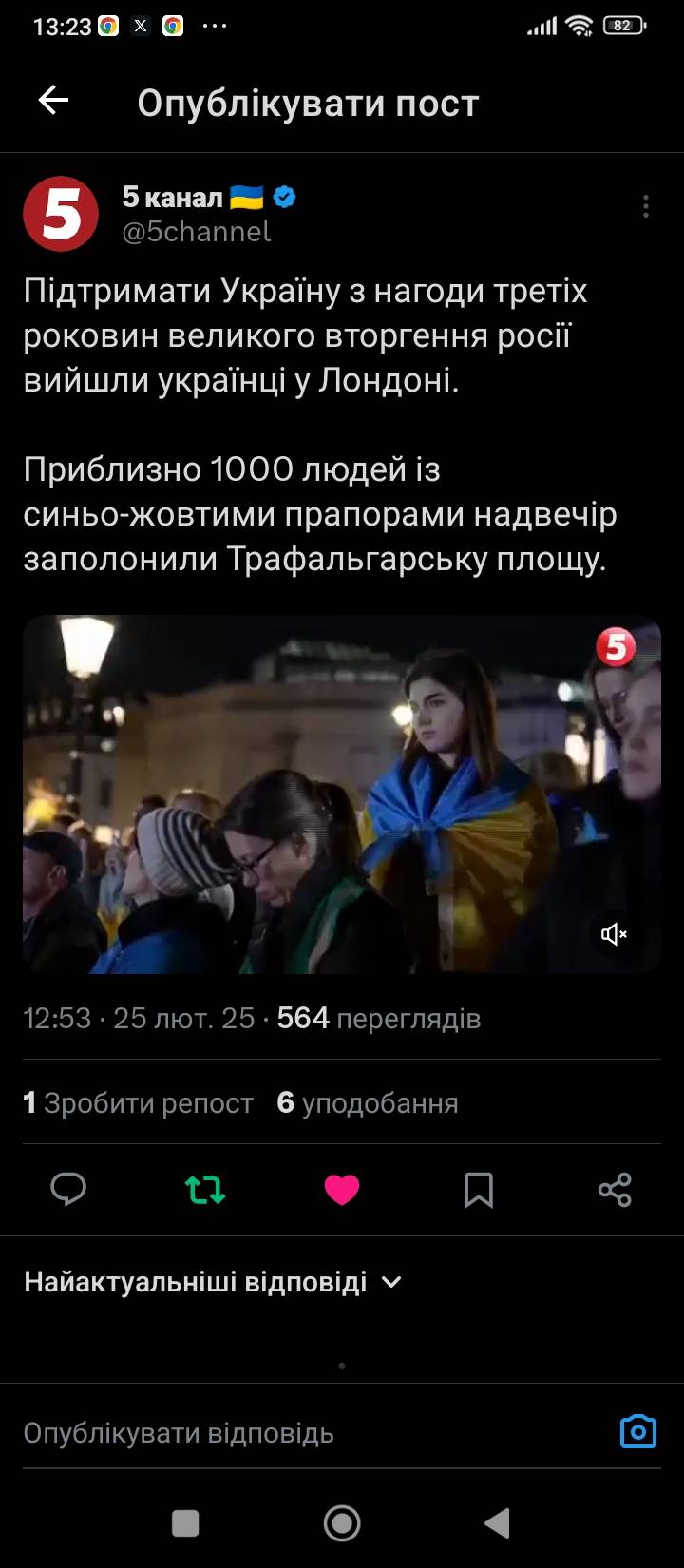Reply with the comment bubble icon
The image size is (684, 1568).
[68, 1189]
